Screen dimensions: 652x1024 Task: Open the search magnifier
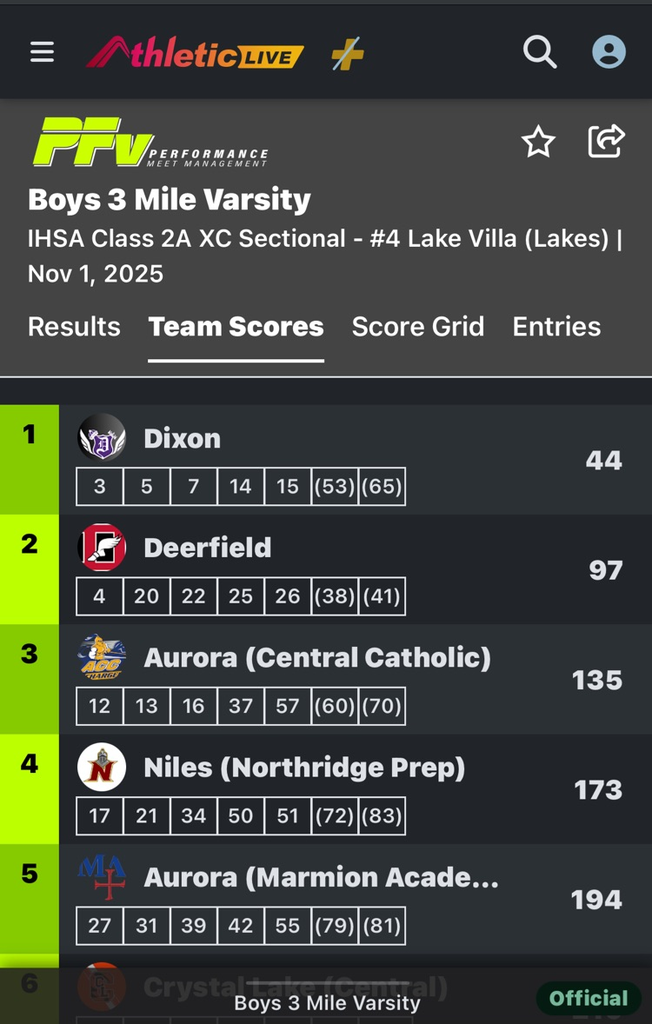pos(540,52)
